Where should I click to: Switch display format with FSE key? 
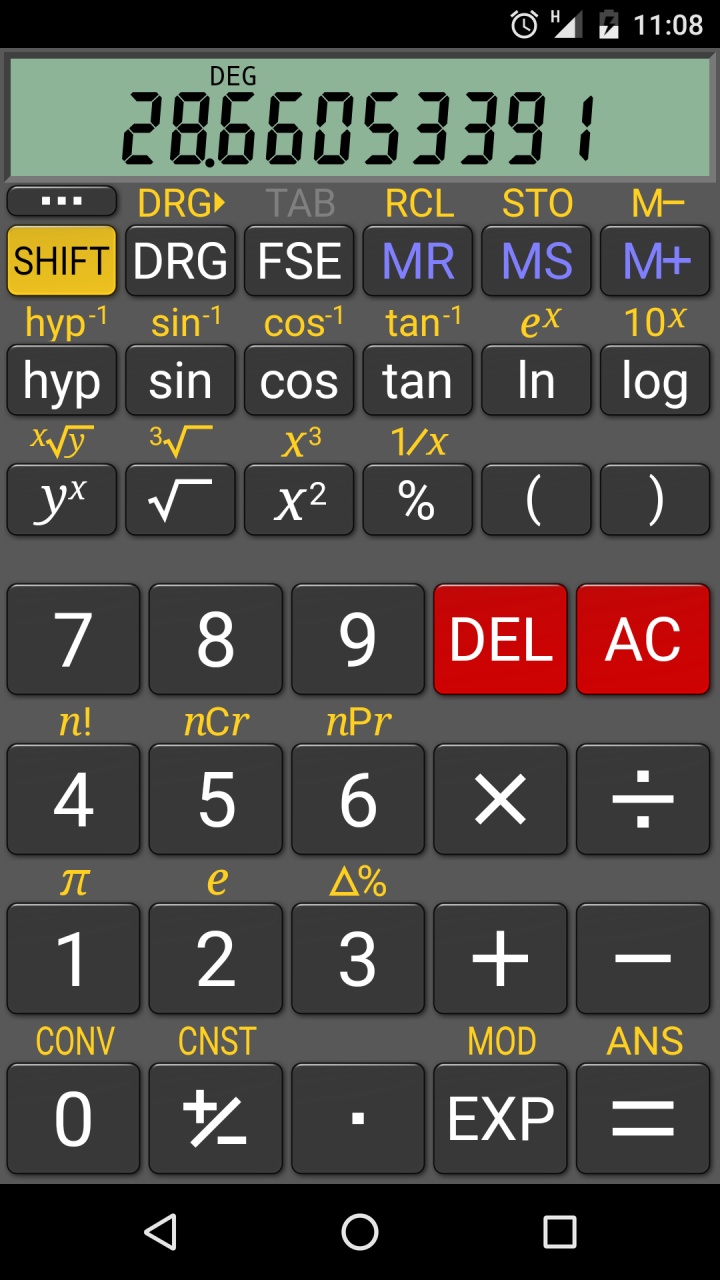299,261
